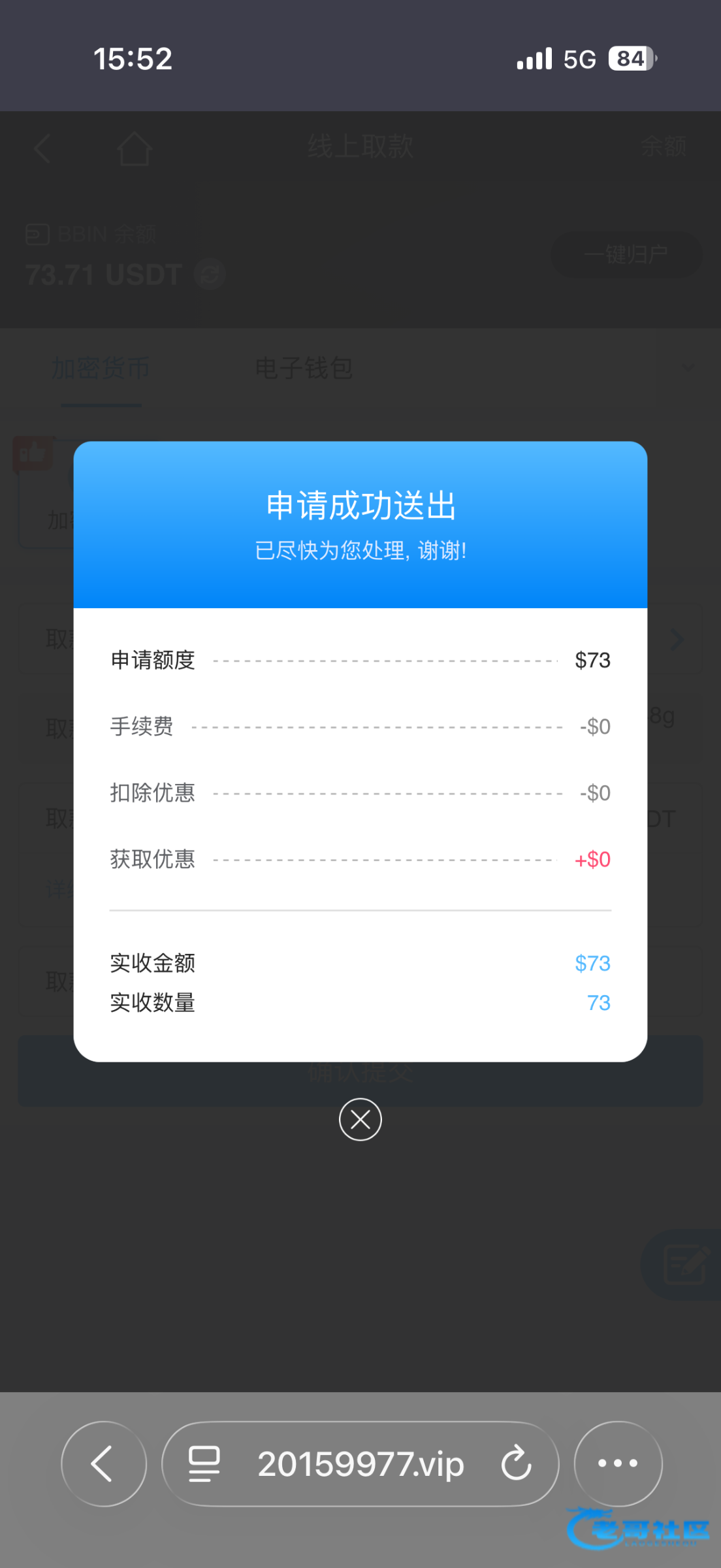Image resolution: width=721 pixels, height=1568 pixels.
Task: Go back in the browser
Action: 103,1463
